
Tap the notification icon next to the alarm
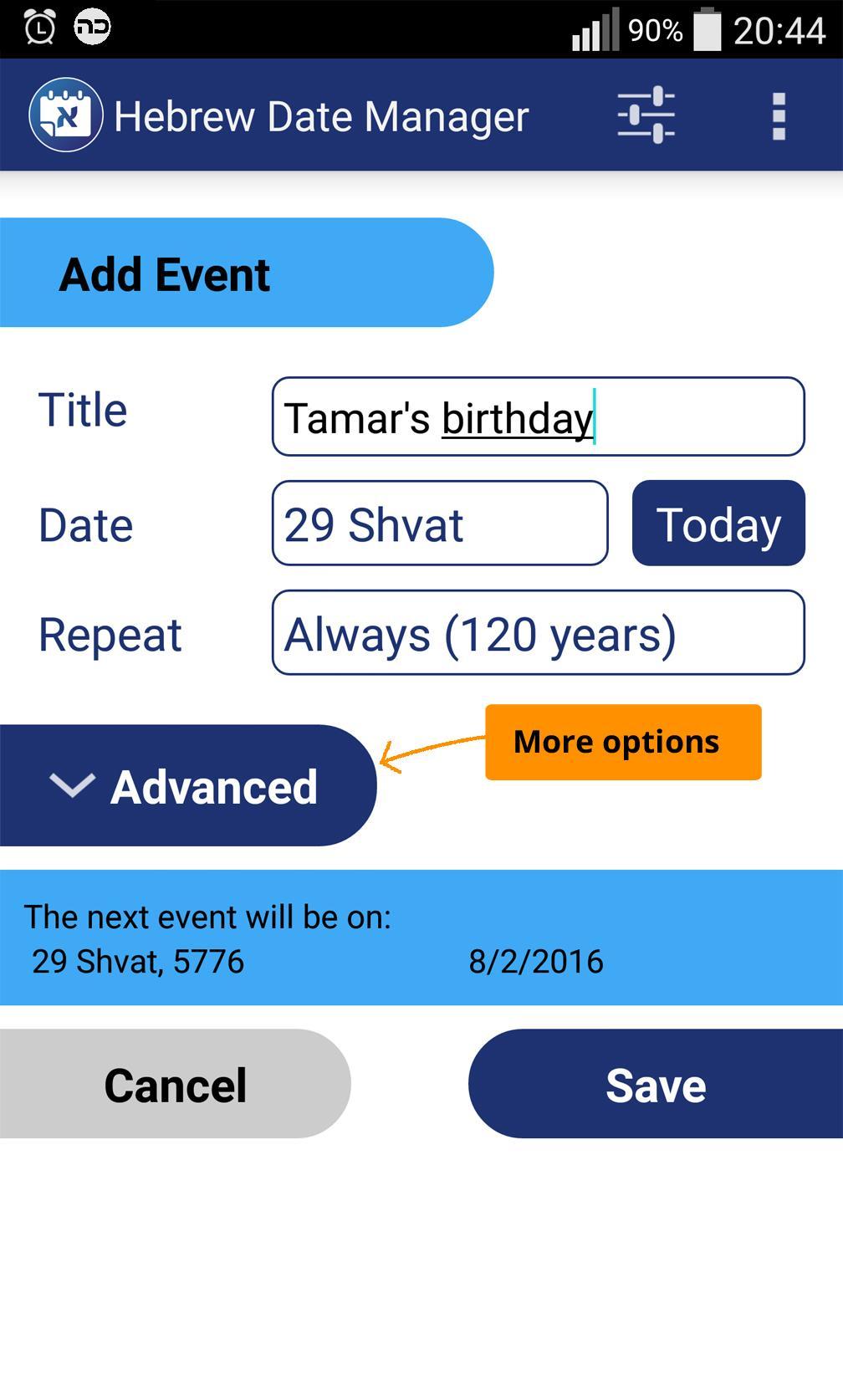92,28
